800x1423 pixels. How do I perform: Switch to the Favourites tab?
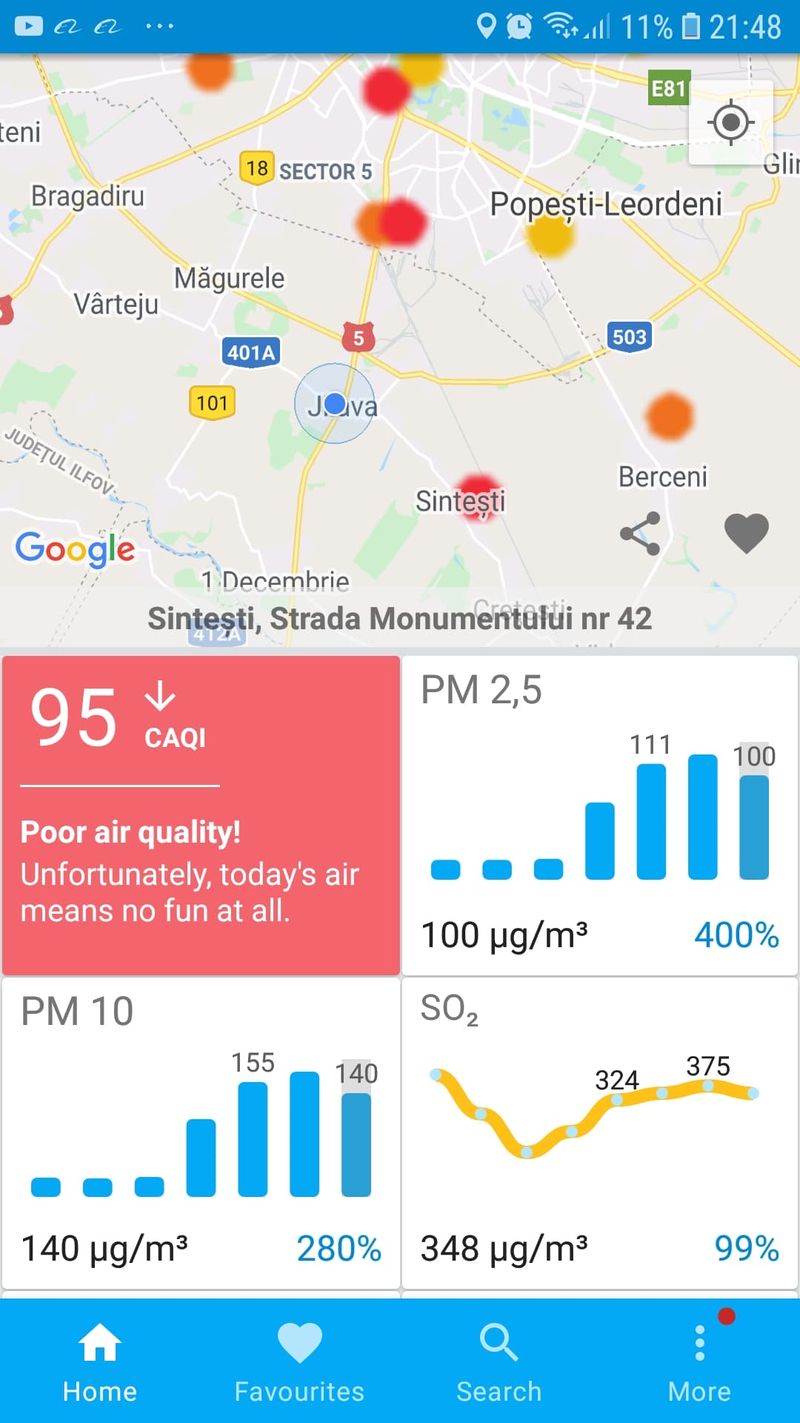pyautogui.click(x=299, y=1362)
